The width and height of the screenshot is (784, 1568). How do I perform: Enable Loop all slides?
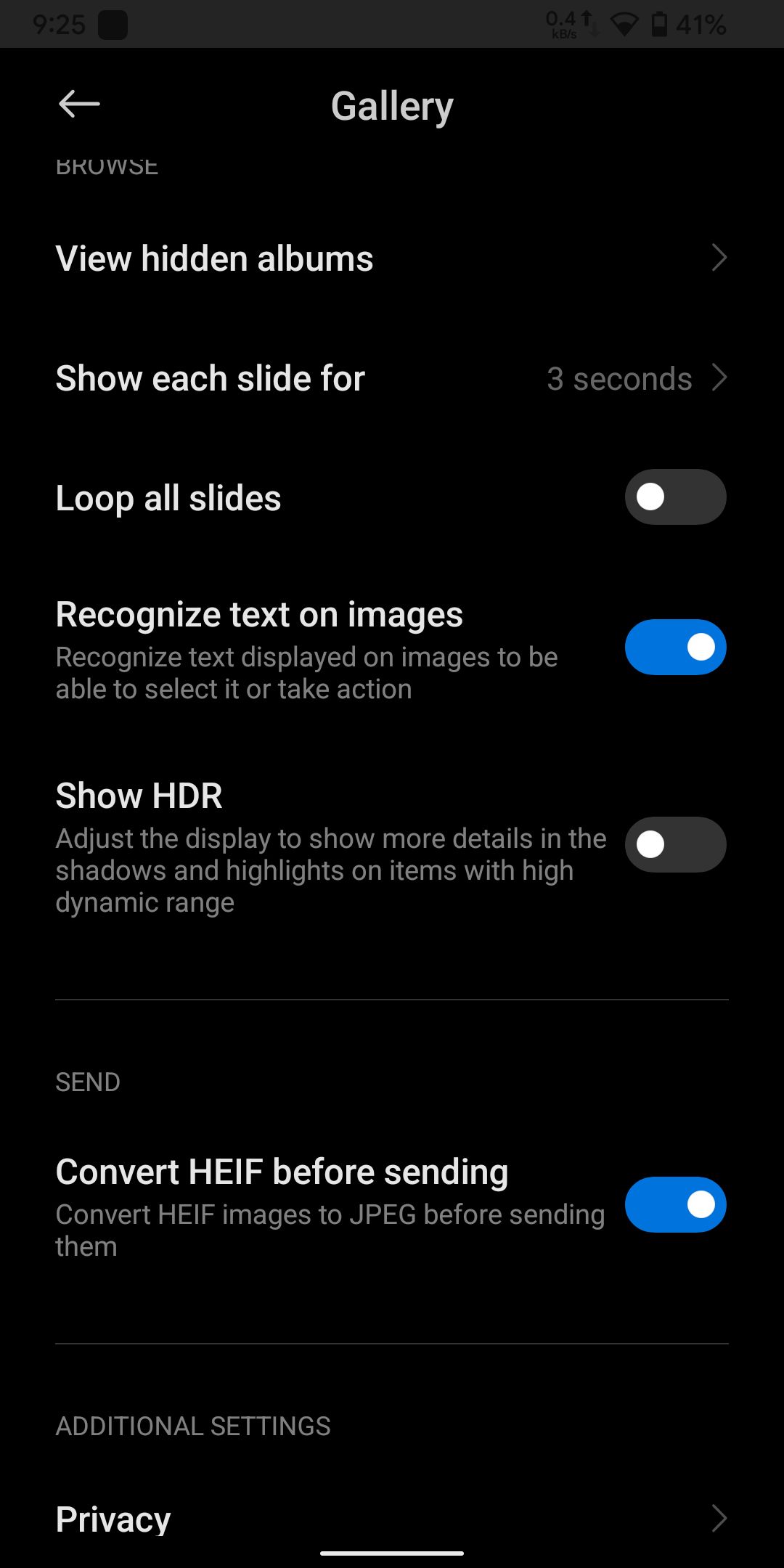pos(675,497)
